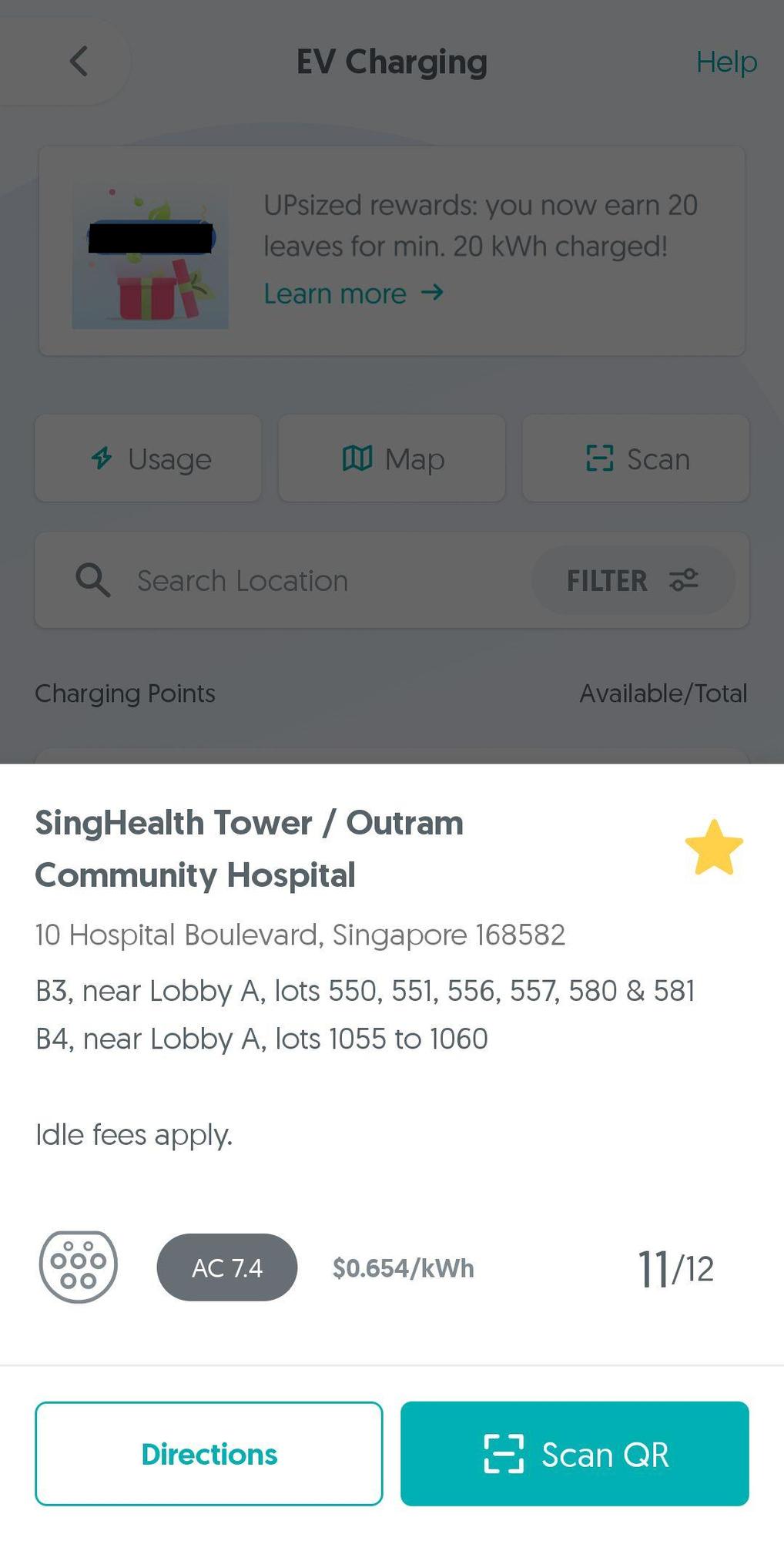Select the Charging Points header
784x1541 pixels.
point(125,693)
